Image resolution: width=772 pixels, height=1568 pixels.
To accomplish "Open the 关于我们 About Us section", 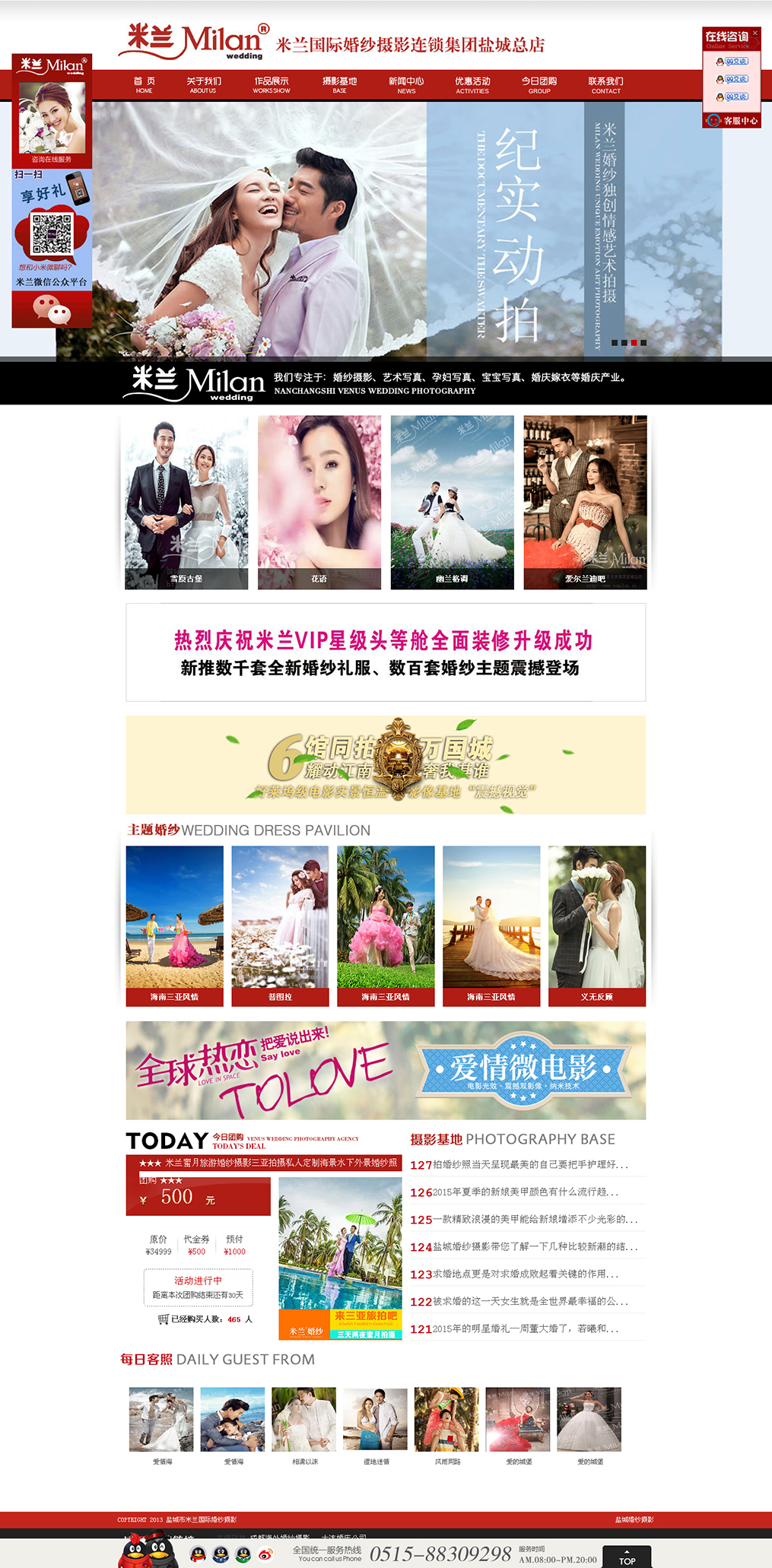I will pos(203,84).
